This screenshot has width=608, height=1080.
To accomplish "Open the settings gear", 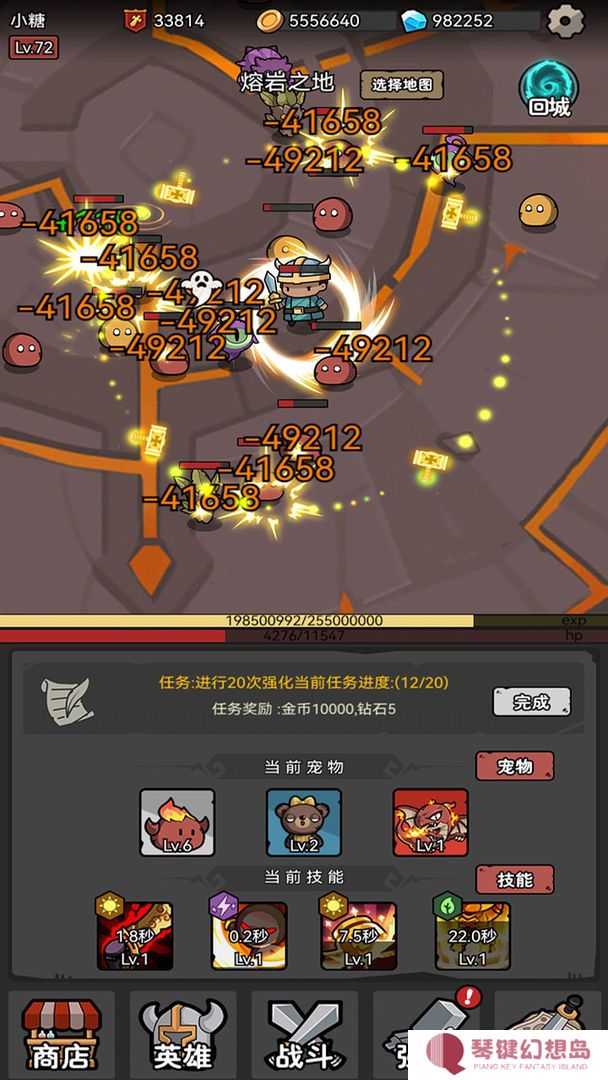I will pos(567,20).
